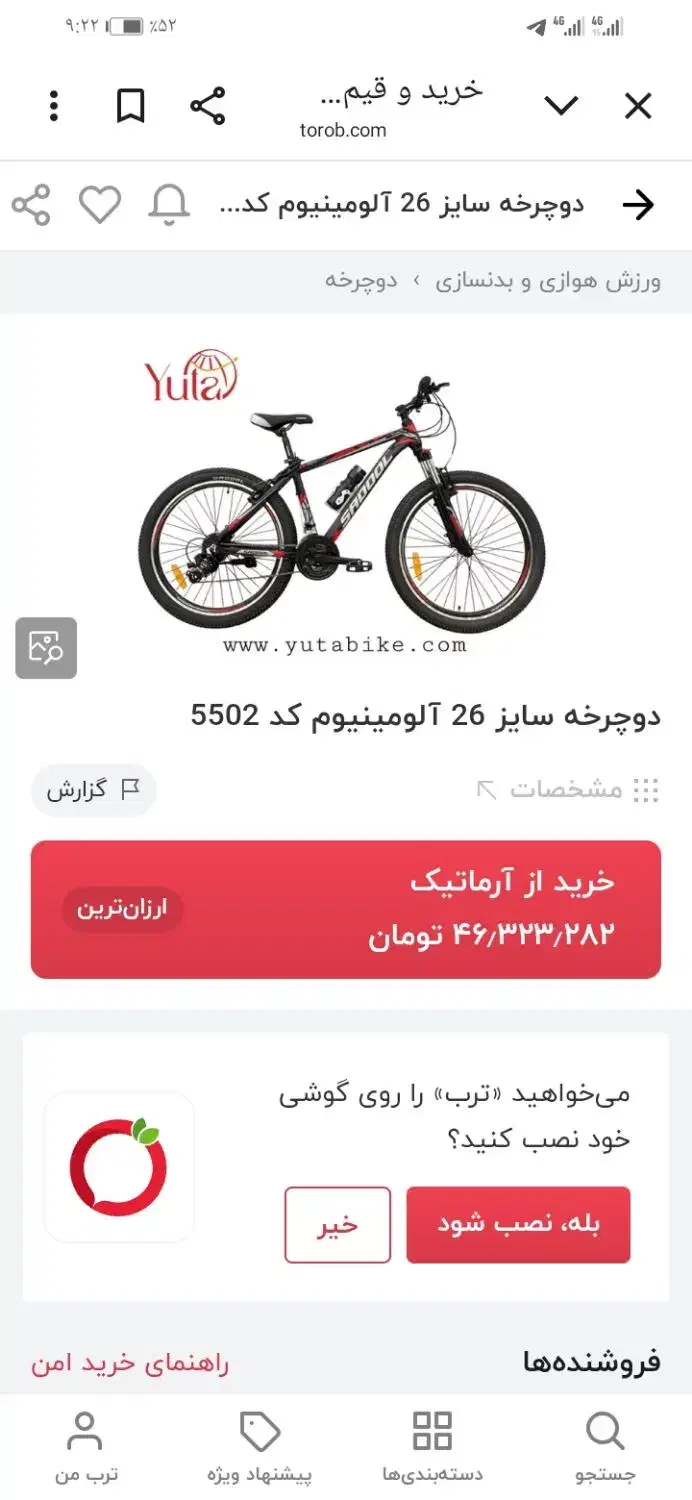692x1500 pixels.
Task: Tap the image search icon on photo
Action: tap(46, 648)
